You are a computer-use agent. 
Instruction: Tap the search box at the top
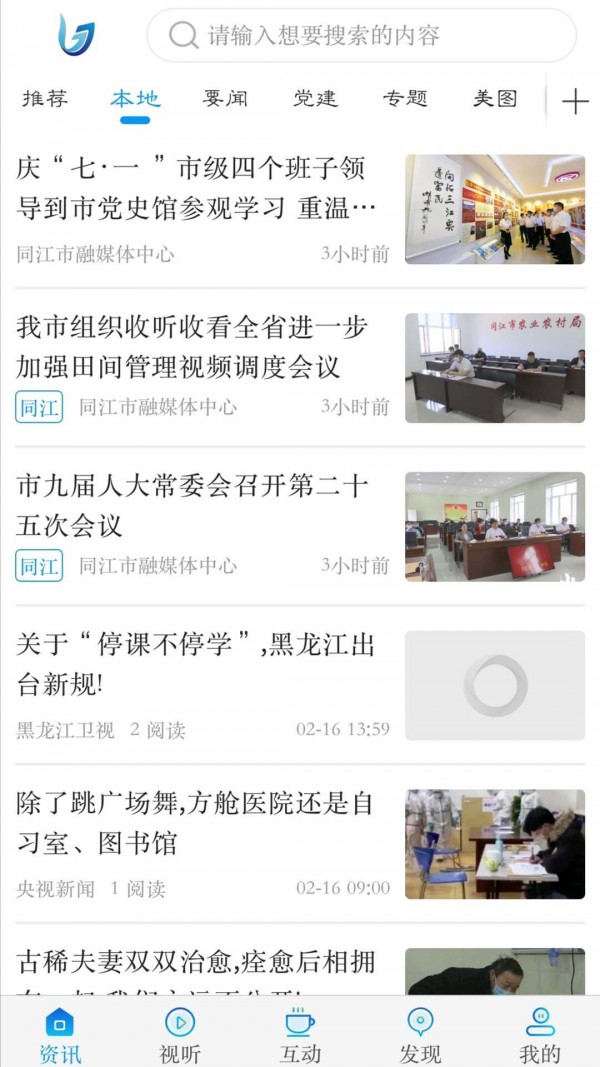362,36
